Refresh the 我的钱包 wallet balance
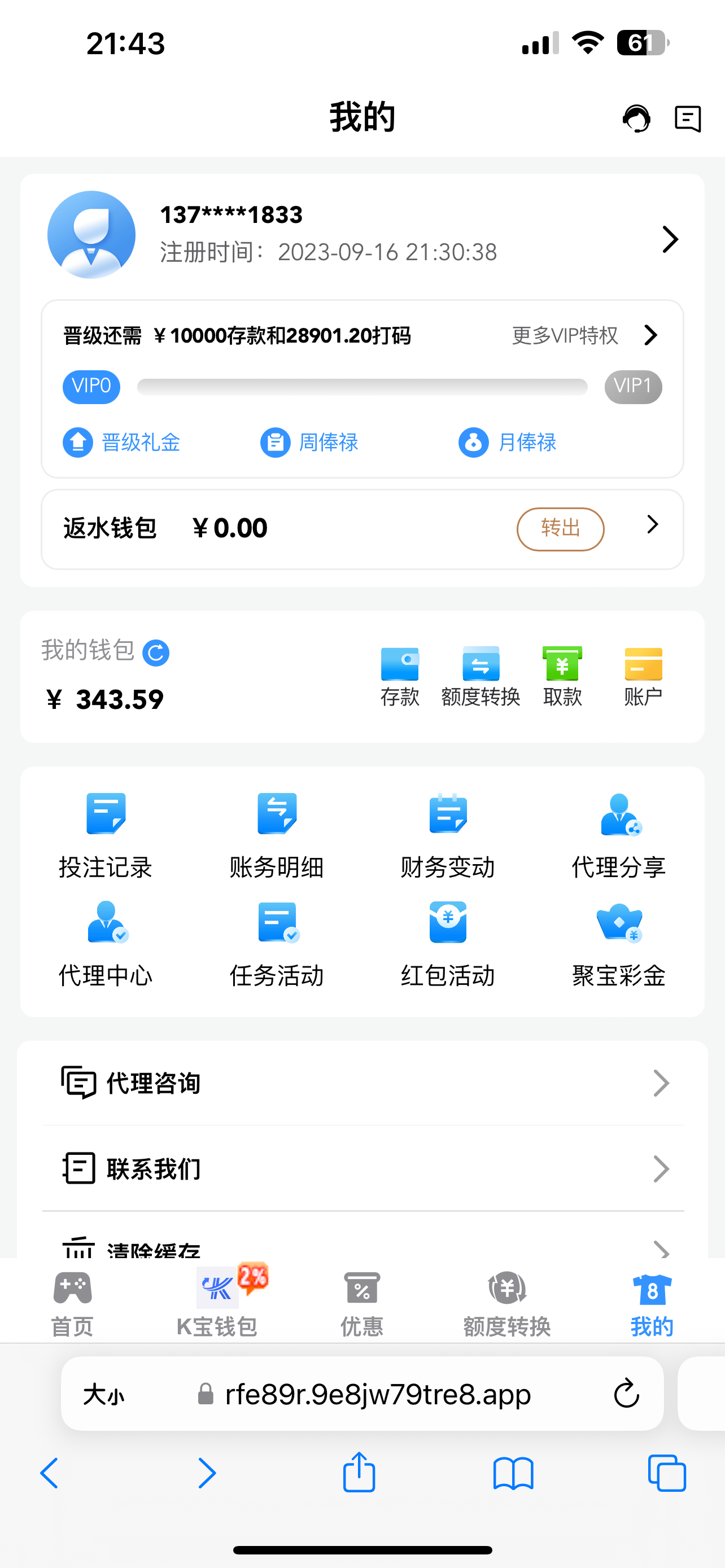The width and height of the screenshot is (725, 1568). point(155,651)
